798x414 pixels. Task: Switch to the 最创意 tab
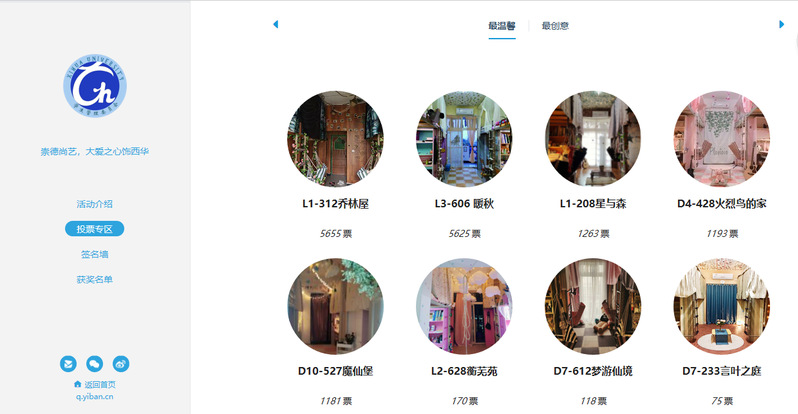(x=555, y=26)
